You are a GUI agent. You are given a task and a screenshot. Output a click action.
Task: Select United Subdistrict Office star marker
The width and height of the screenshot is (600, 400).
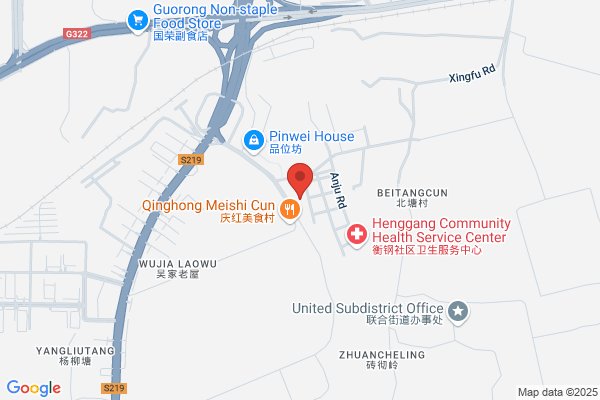458,312
